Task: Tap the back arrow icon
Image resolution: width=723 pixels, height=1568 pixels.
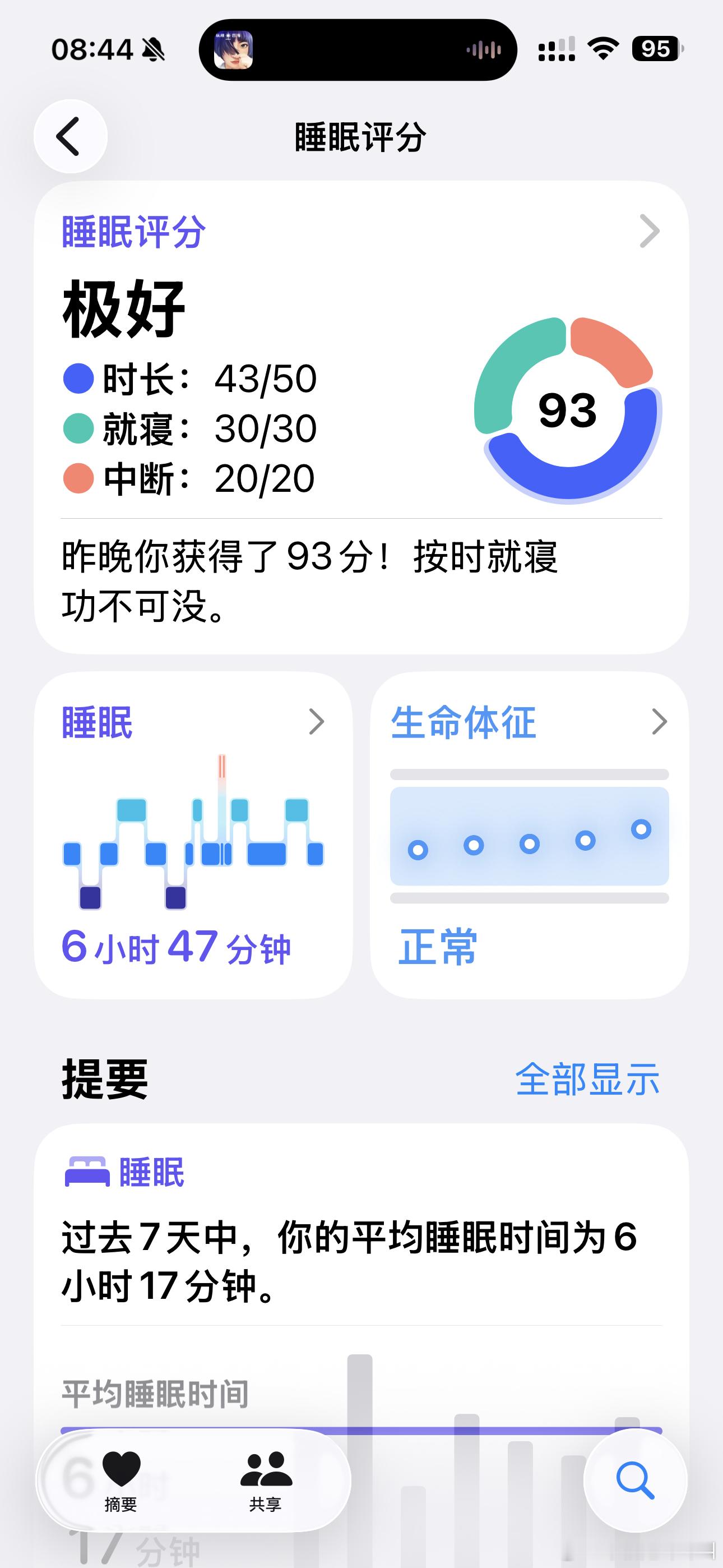Action: point(71,136)
